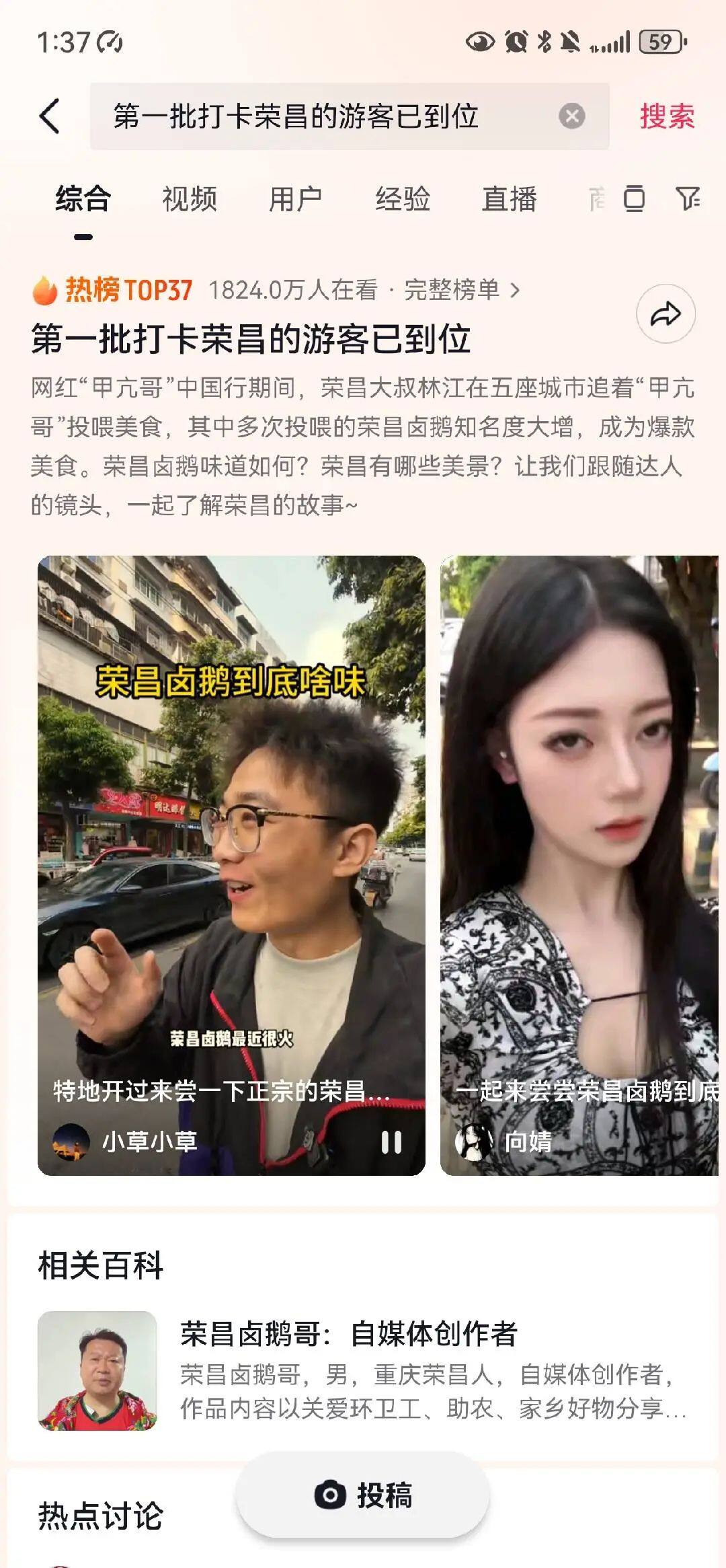Toggle the single-column layout icon
This screenshot has height=1568, width=726.
(634, 198)
